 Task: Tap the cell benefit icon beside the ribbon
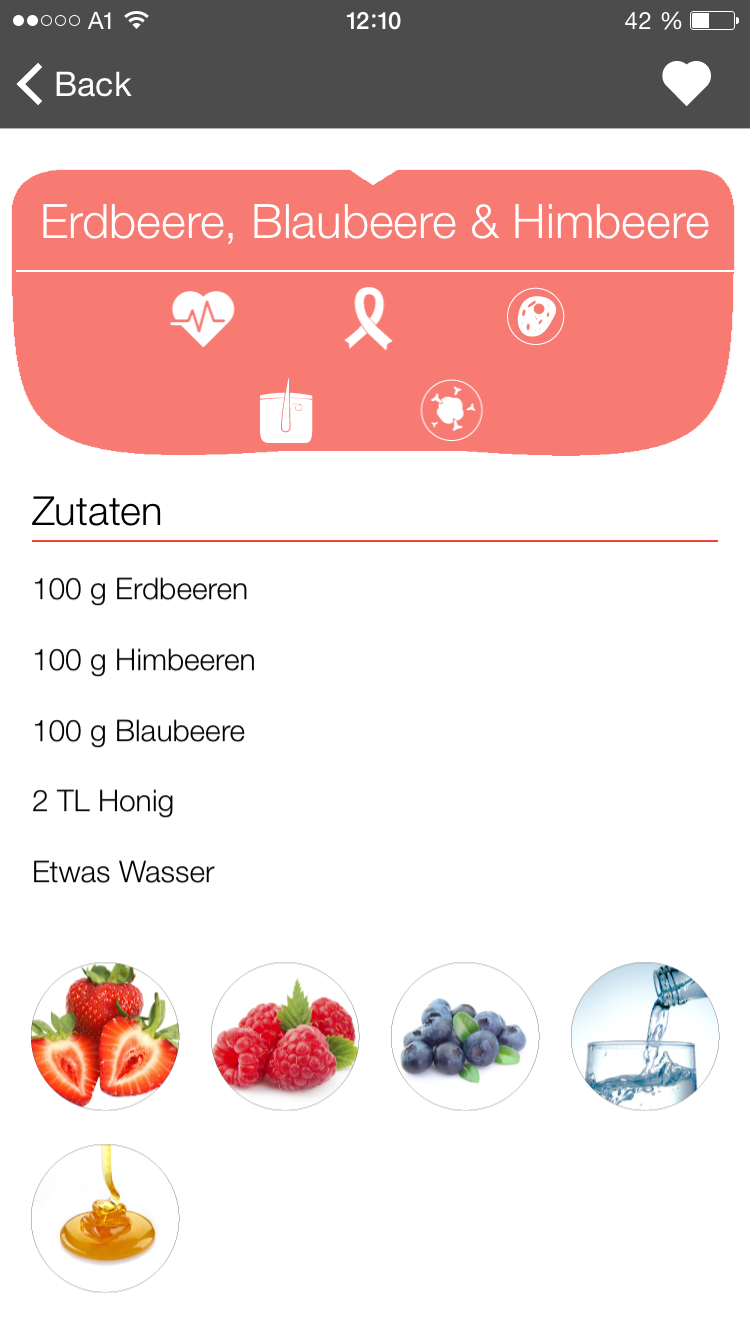click(x=536, y=318)
